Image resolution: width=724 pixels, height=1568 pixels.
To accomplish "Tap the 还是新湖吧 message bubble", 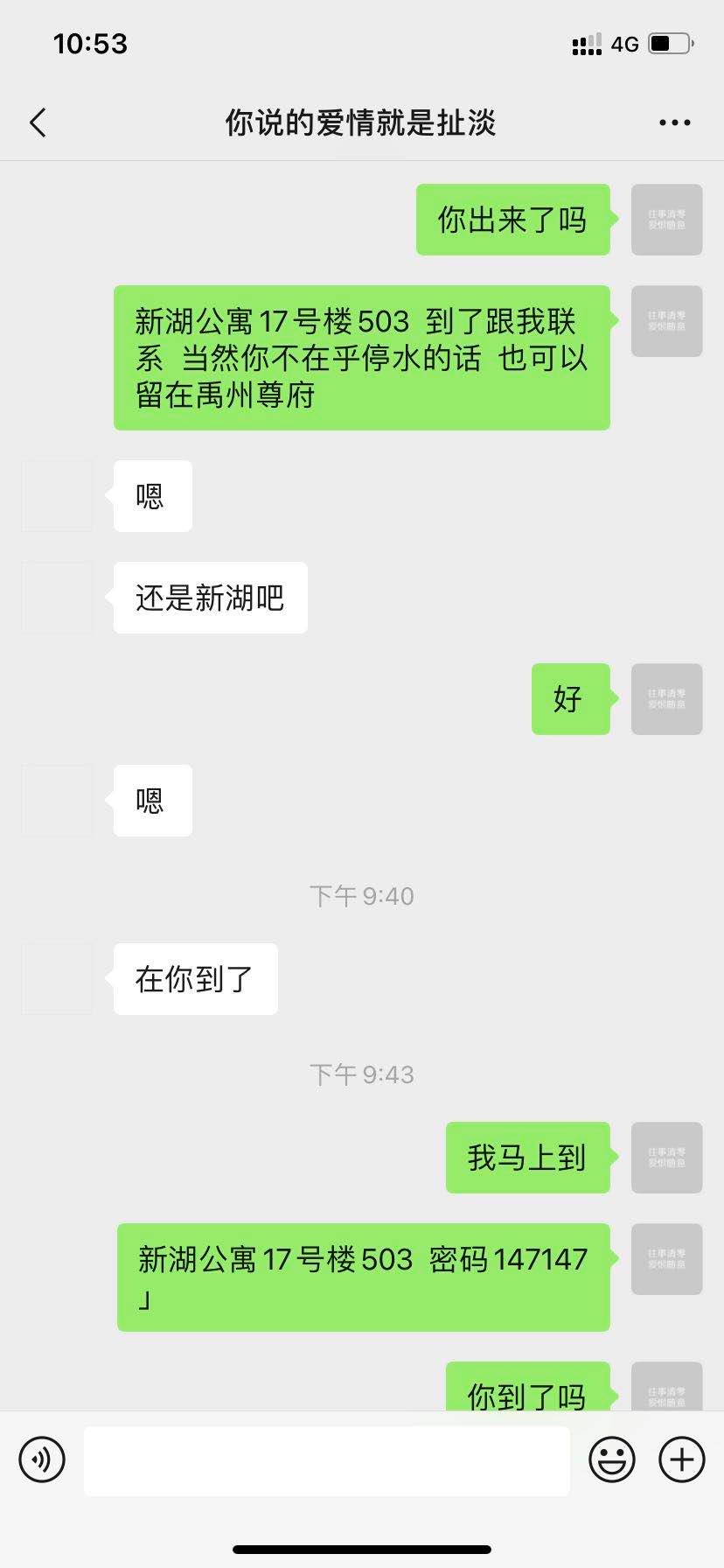I will [x=209, y=598].
